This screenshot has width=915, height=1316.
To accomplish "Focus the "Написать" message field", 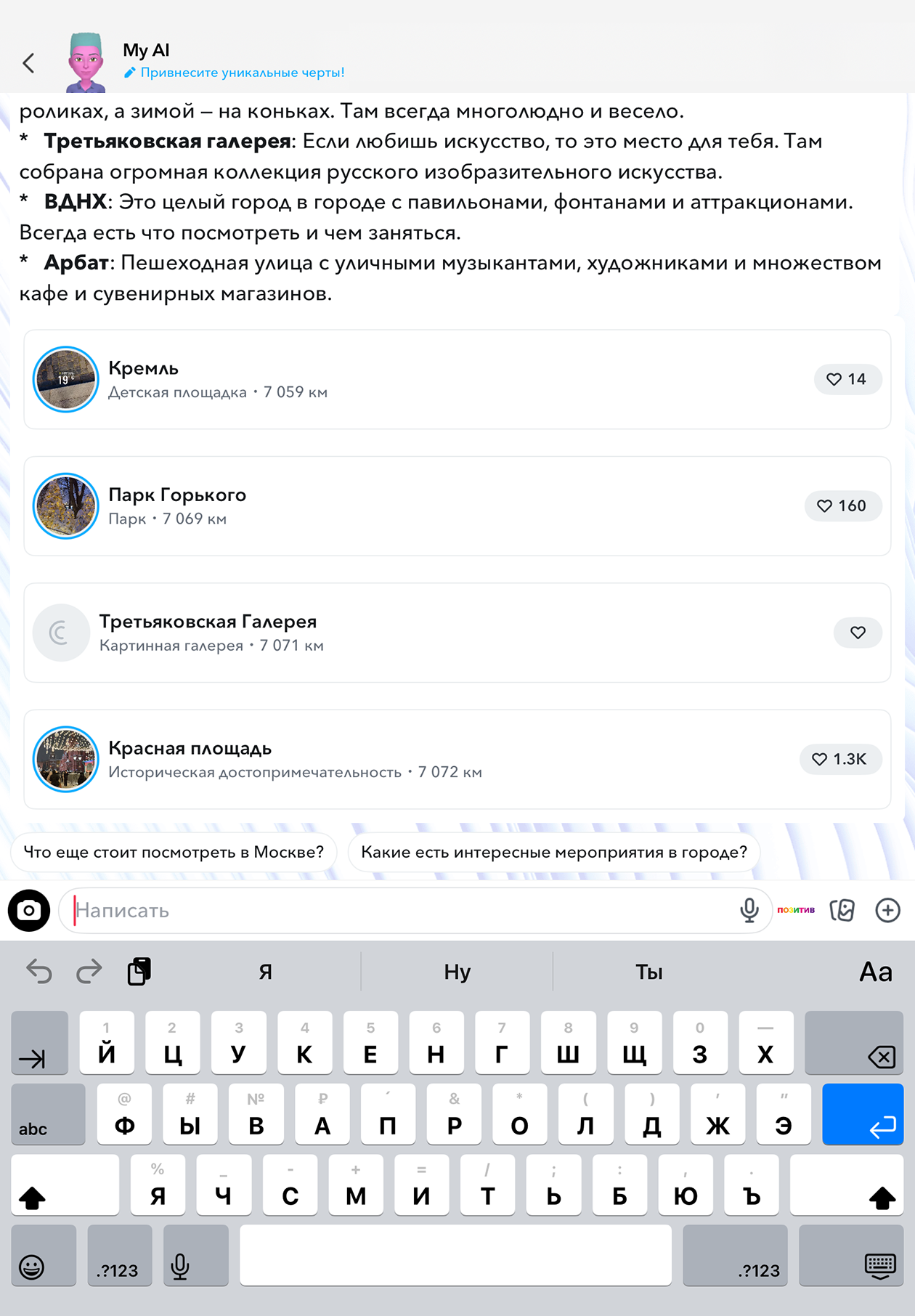I will [x=399, y=910].
